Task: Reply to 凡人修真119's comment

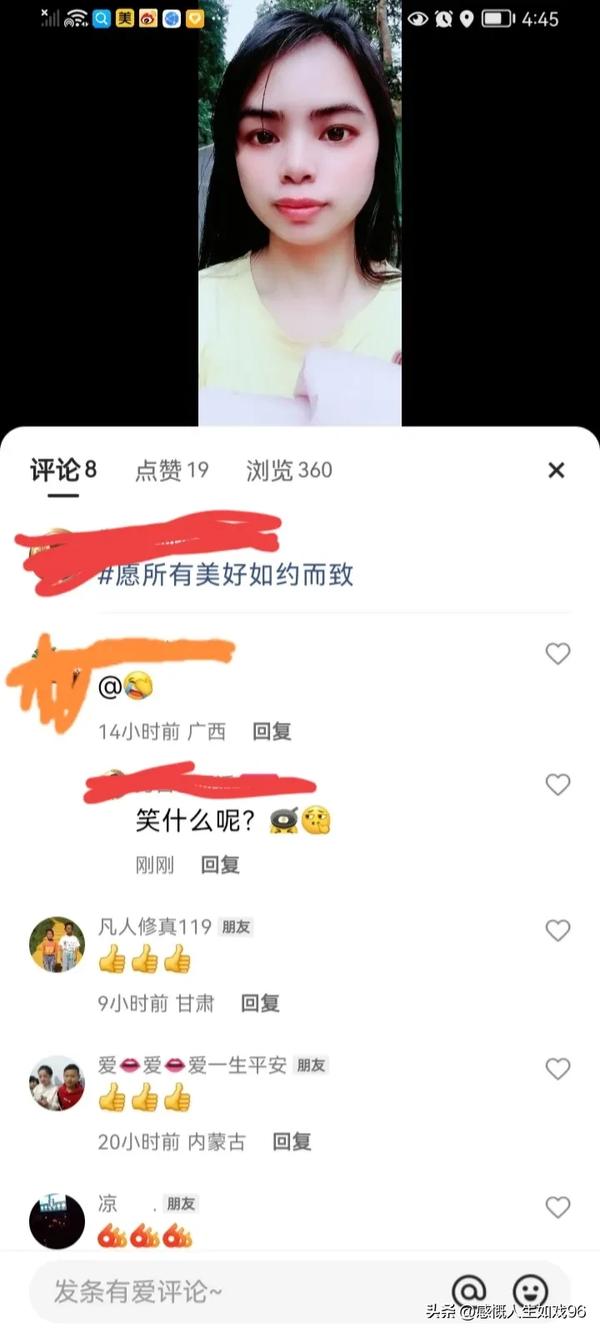Action: (x=260, y=1003)
